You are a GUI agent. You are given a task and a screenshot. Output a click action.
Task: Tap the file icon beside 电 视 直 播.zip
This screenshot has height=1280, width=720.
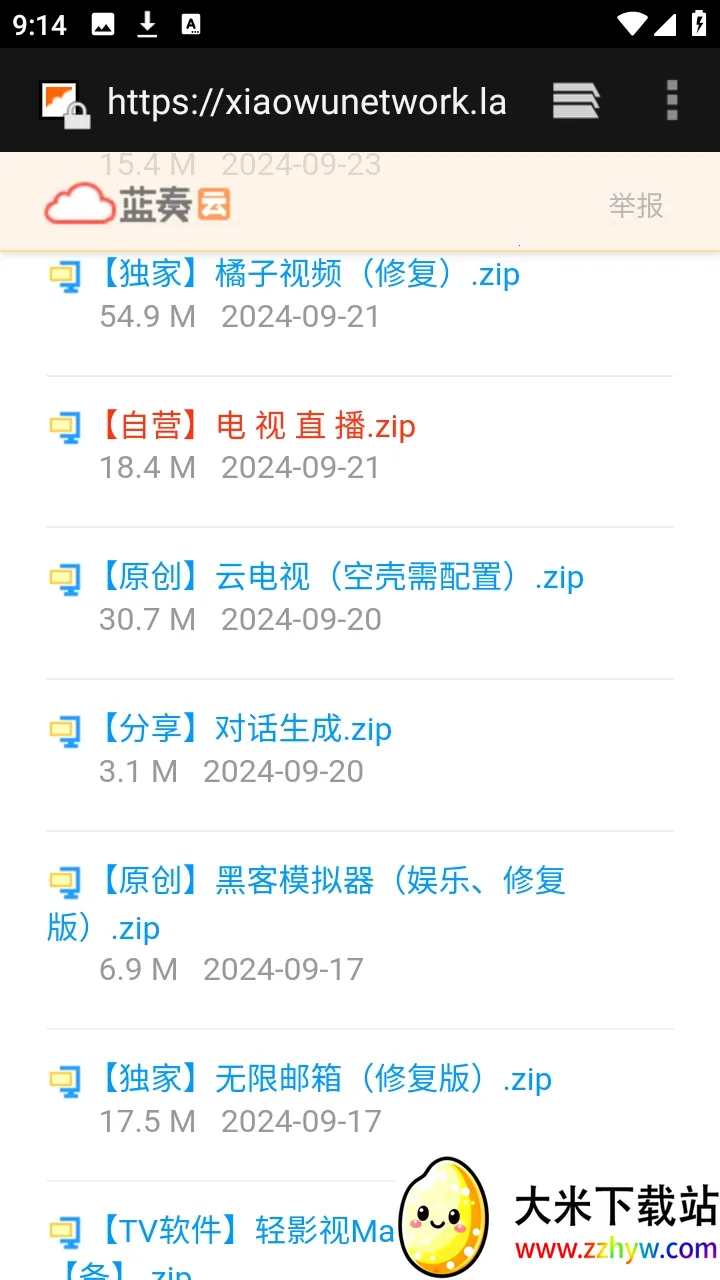64,426
